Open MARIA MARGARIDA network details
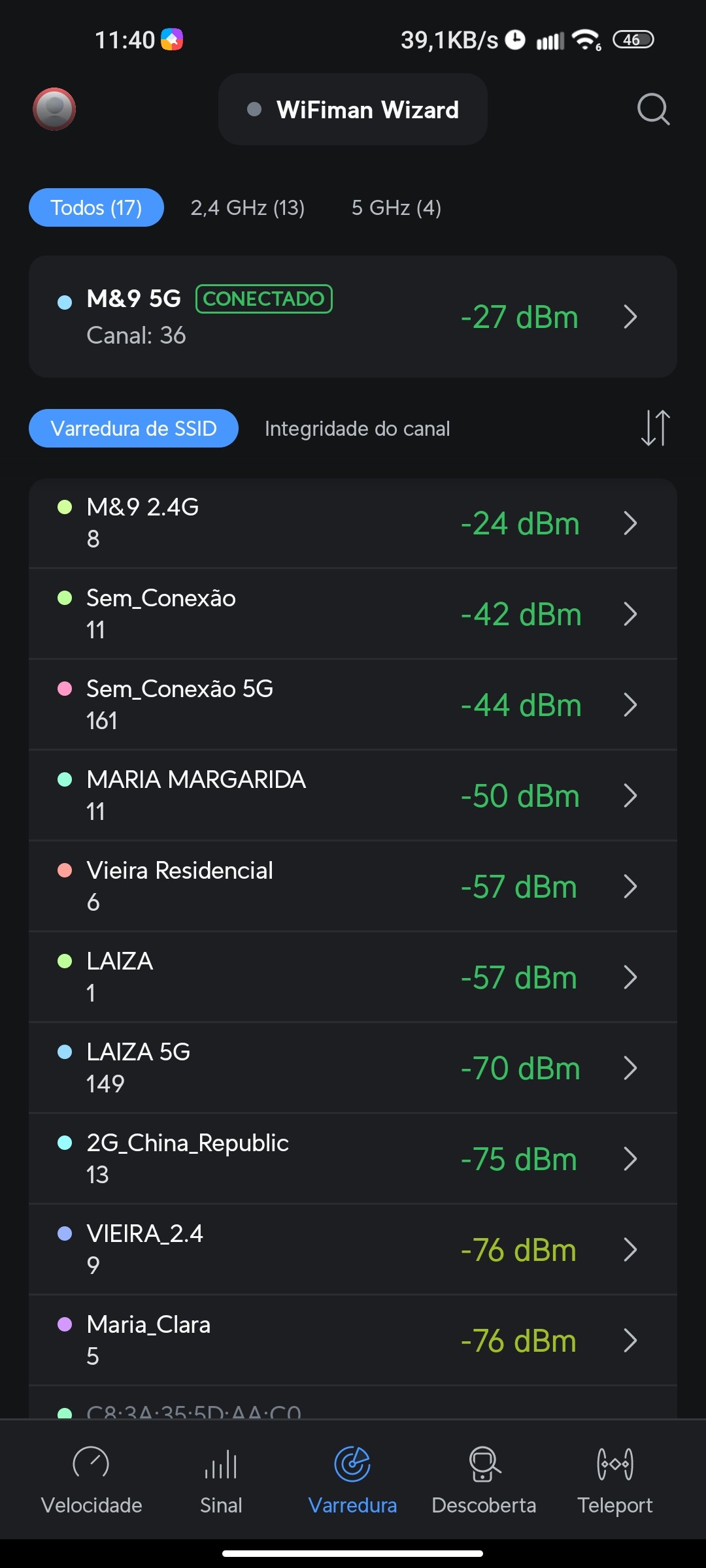706x1568 pixels. pos(353,796)
